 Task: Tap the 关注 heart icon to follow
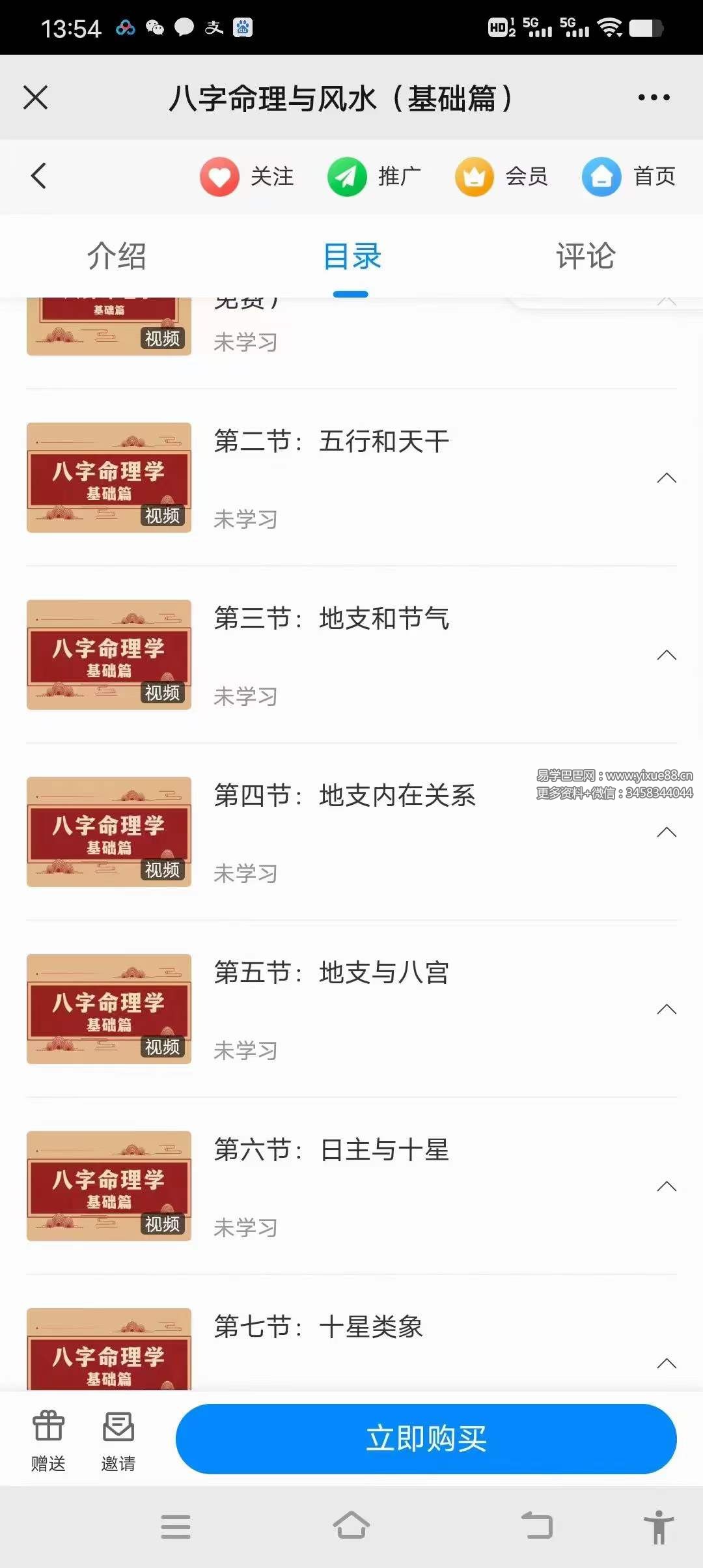219,176
